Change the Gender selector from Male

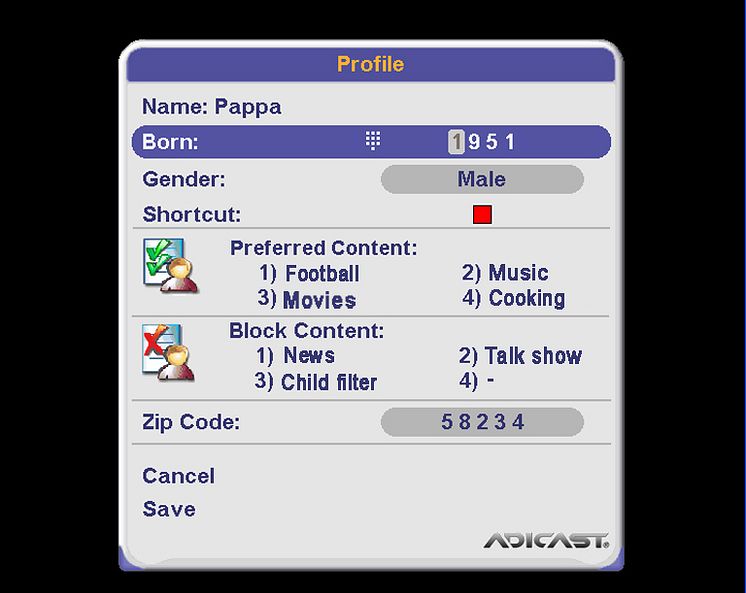coord(481,180)
